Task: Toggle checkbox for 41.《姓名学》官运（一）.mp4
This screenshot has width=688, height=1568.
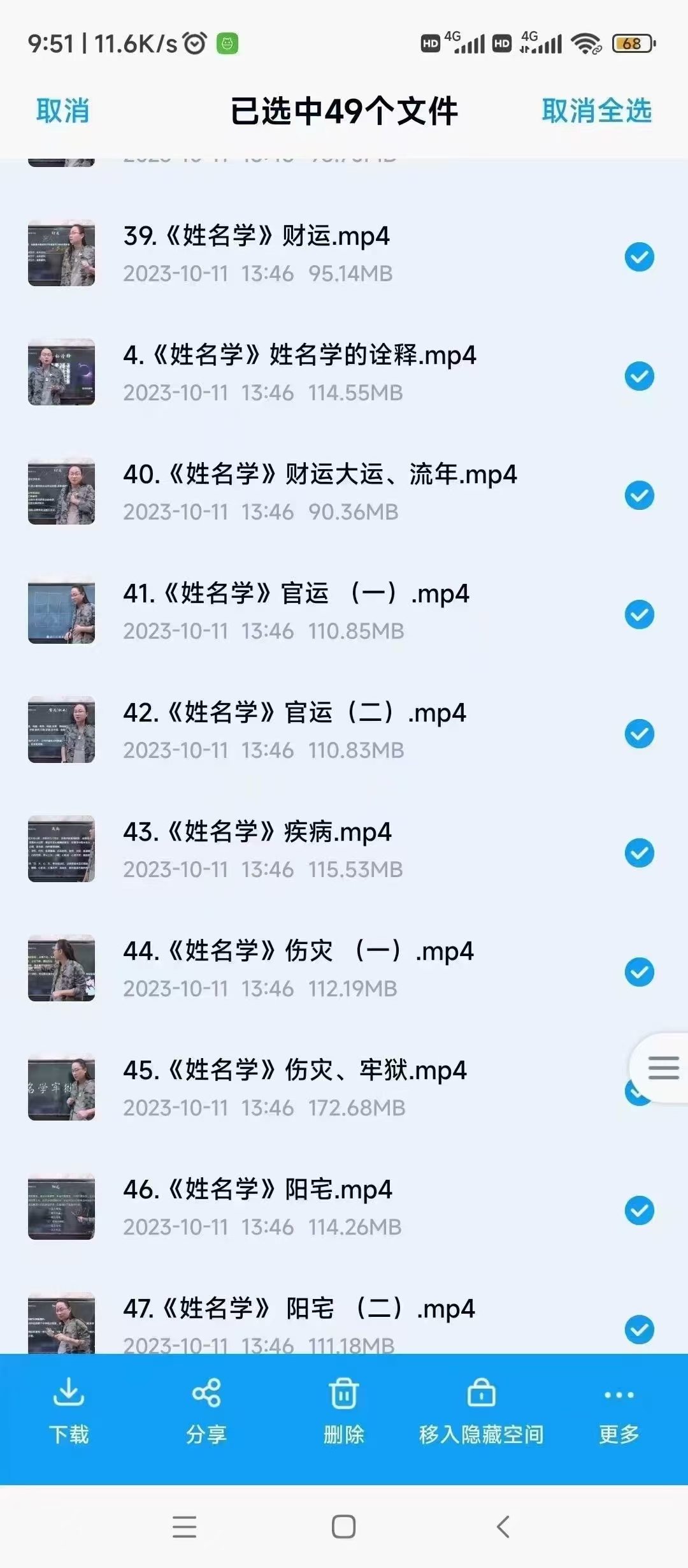Action: pos(639,614)
